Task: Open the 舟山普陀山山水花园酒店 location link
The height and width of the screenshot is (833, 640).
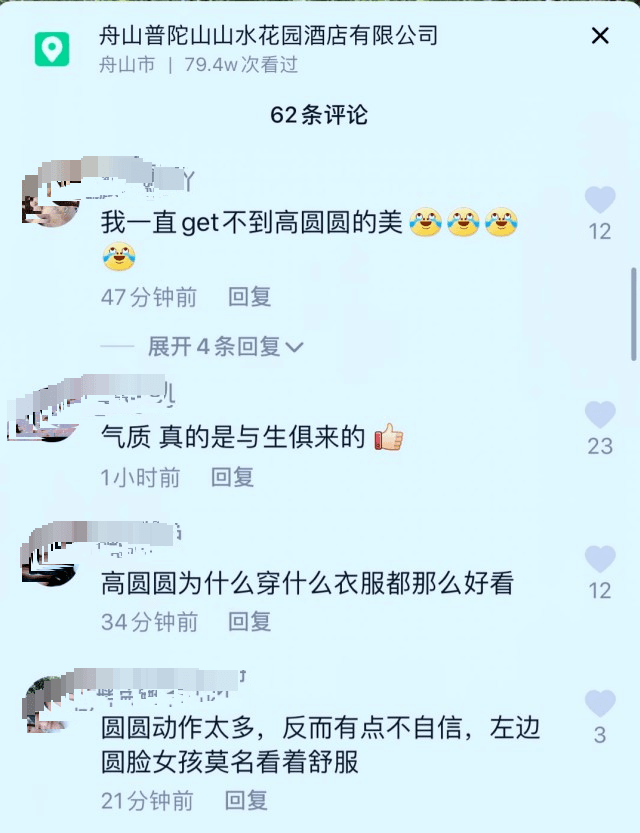Action: pos(268,37)
